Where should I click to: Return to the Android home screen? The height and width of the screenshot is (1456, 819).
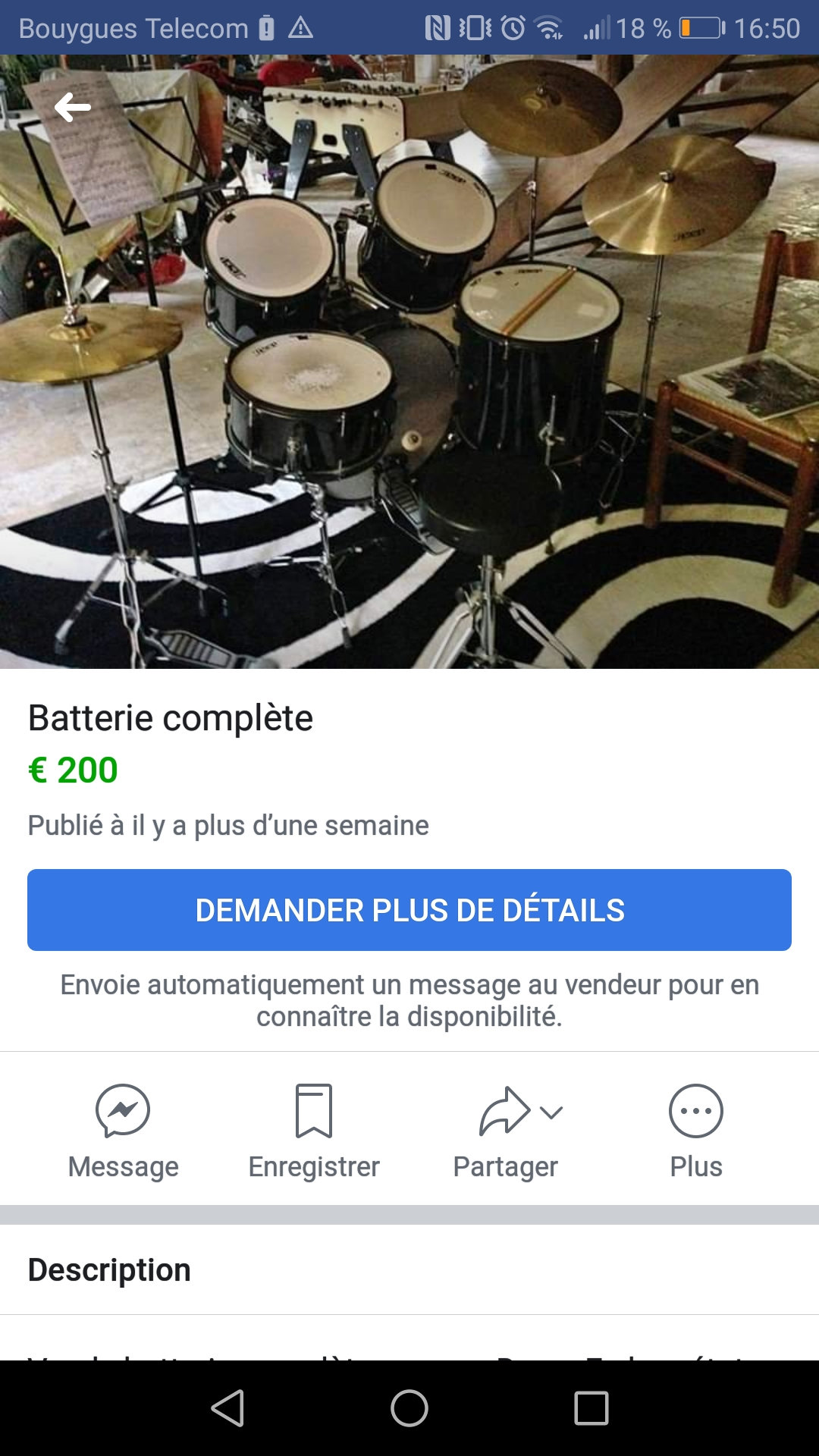coord(409,1409)
